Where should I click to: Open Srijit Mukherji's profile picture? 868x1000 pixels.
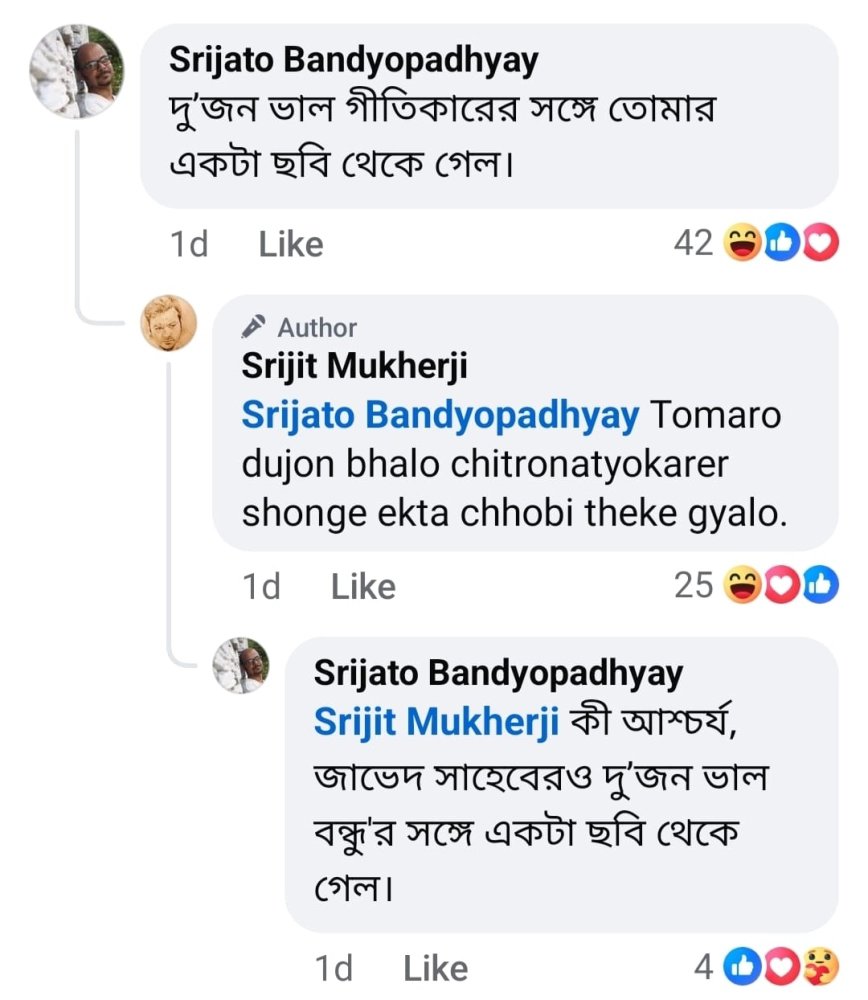click(168, 324)
